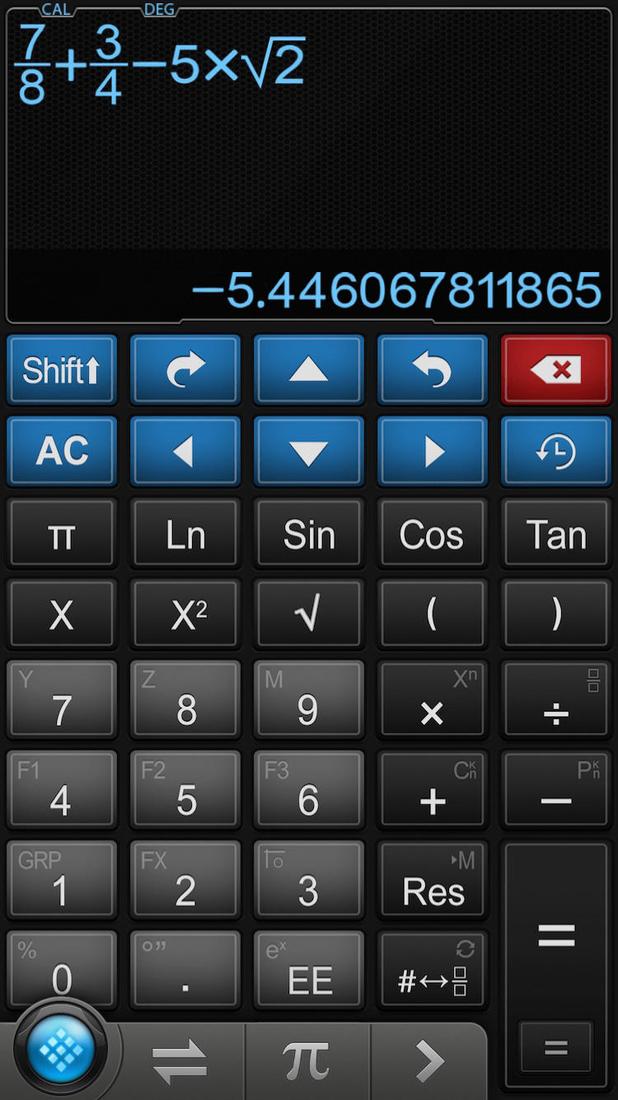The height and width of the screenshot is (1100, 618).
Task: Tap the redo arrow key
Action: [x=185, y=370]
